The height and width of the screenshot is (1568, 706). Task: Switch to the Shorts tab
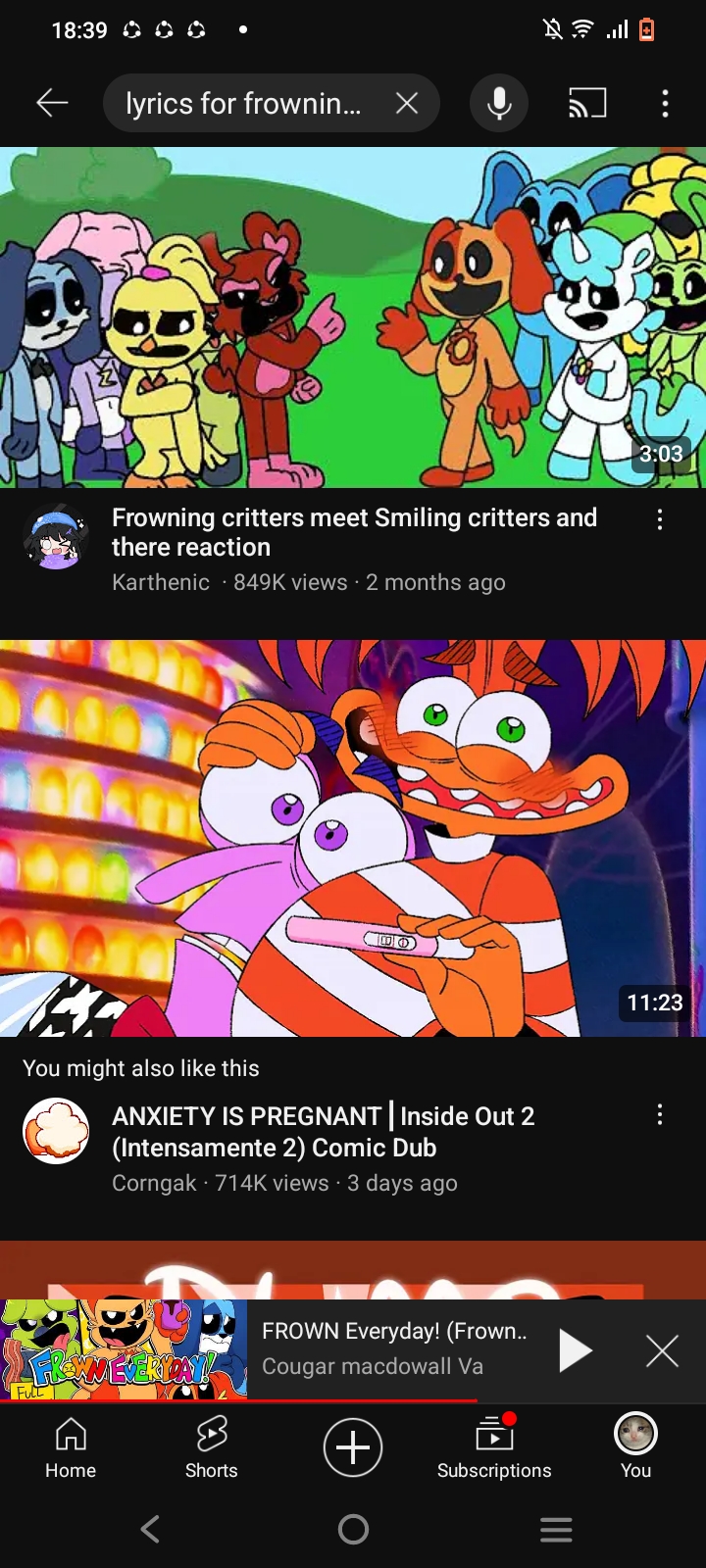212,1447
